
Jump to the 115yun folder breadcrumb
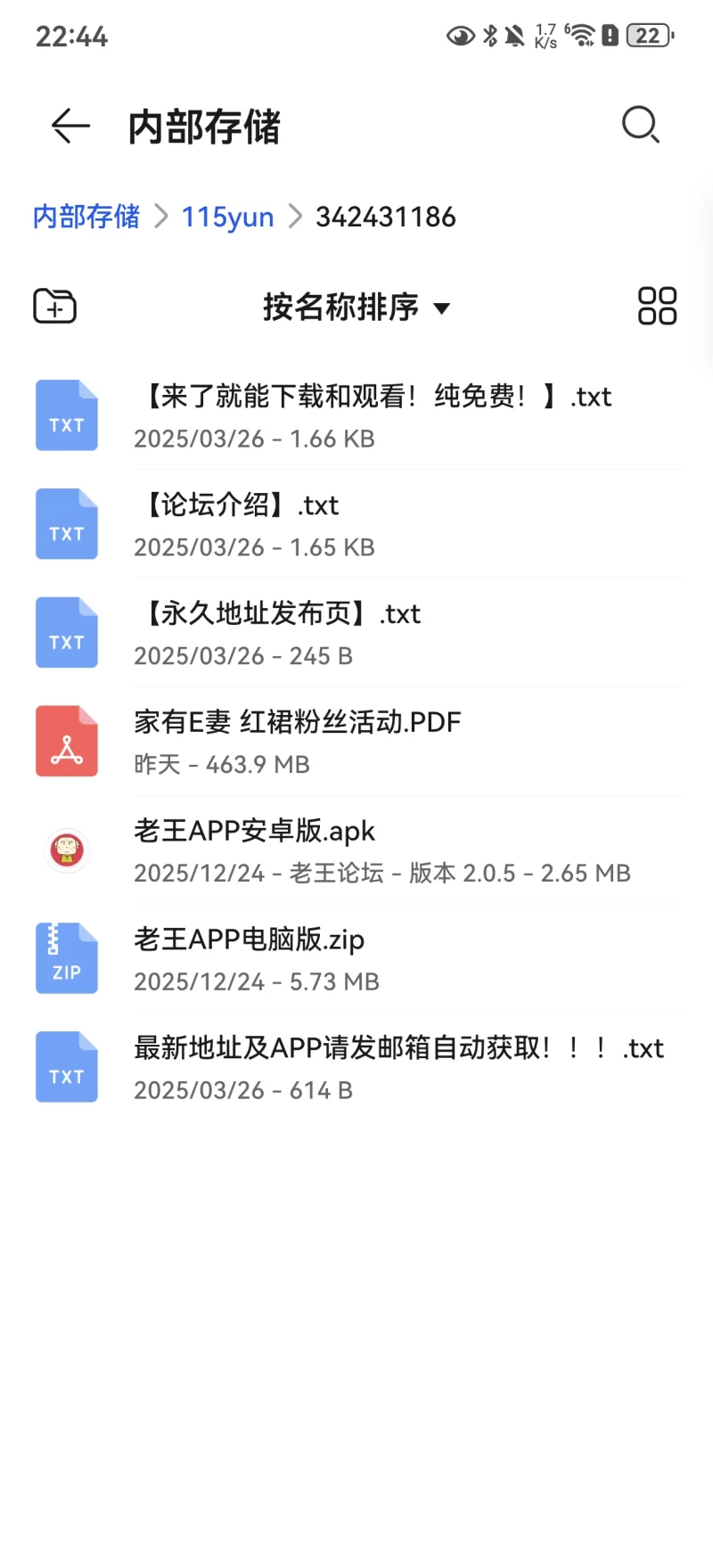pyautogui.click(x=227, y=217)
